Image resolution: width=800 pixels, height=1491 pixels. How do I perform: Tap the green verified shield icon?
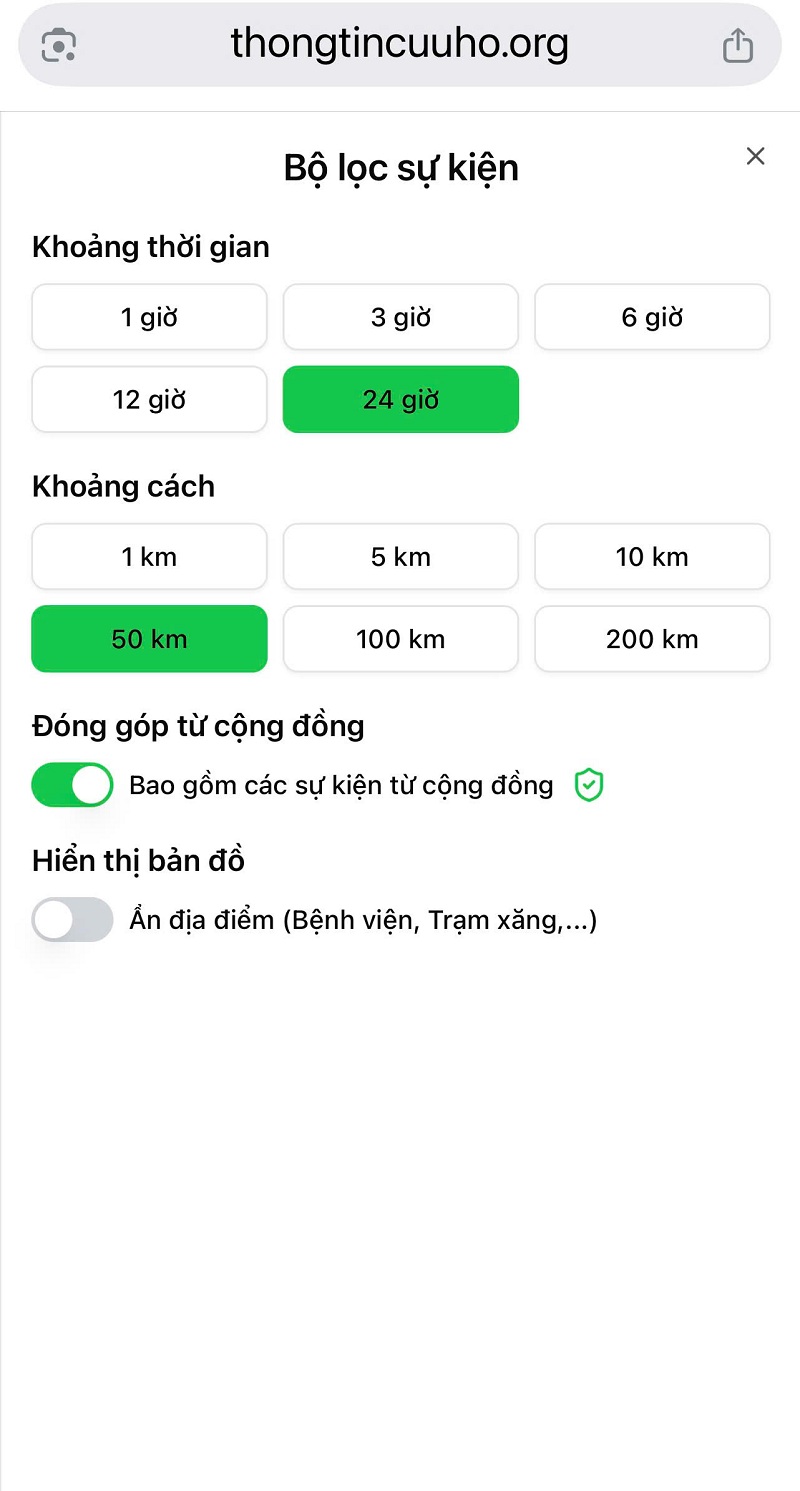(589, 786)
